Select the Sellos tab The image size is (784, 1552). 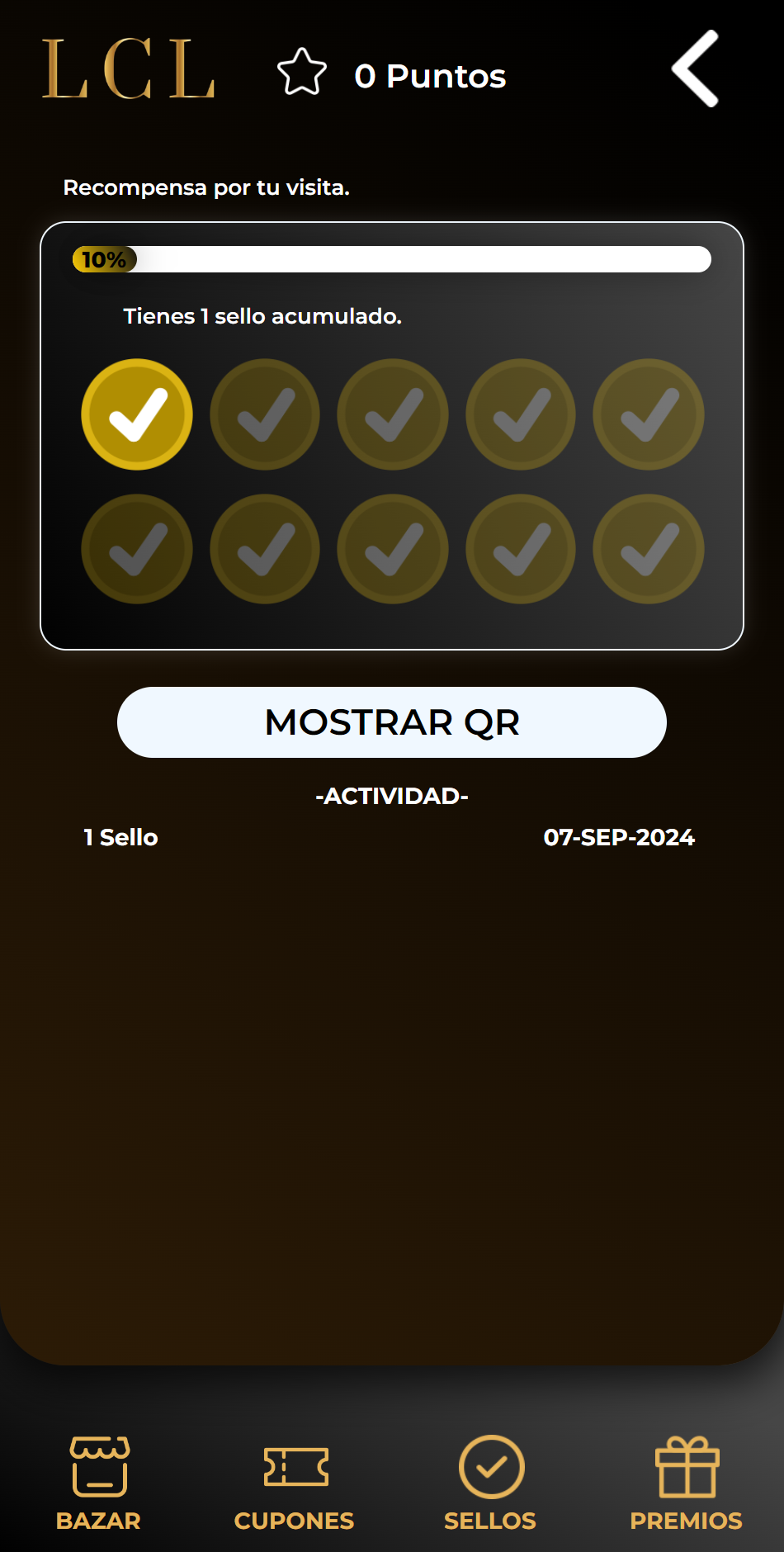[490, 1483]
